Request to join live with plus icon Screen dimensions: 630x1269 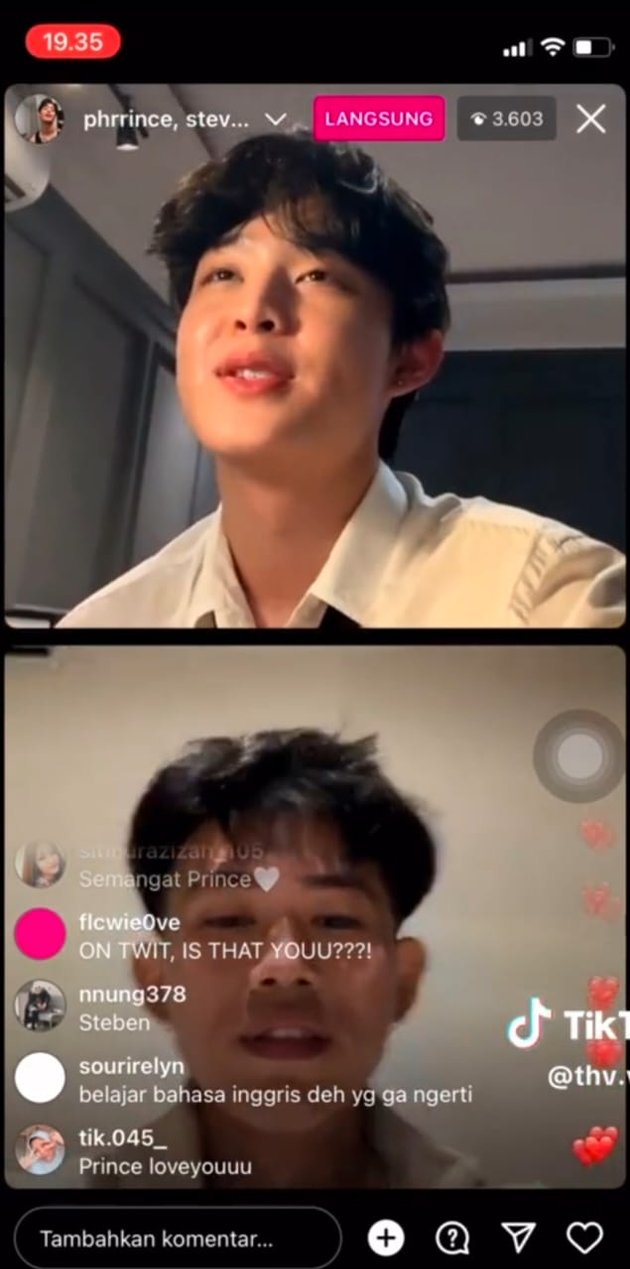385,1239
